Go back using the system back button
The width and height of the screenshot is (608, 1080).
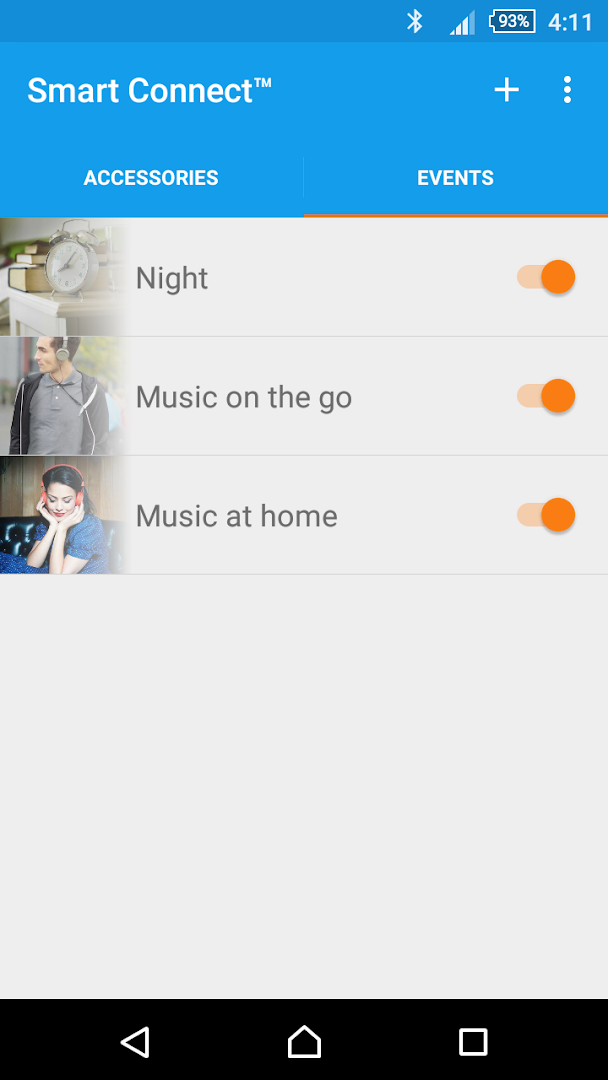click(135, 1042)
